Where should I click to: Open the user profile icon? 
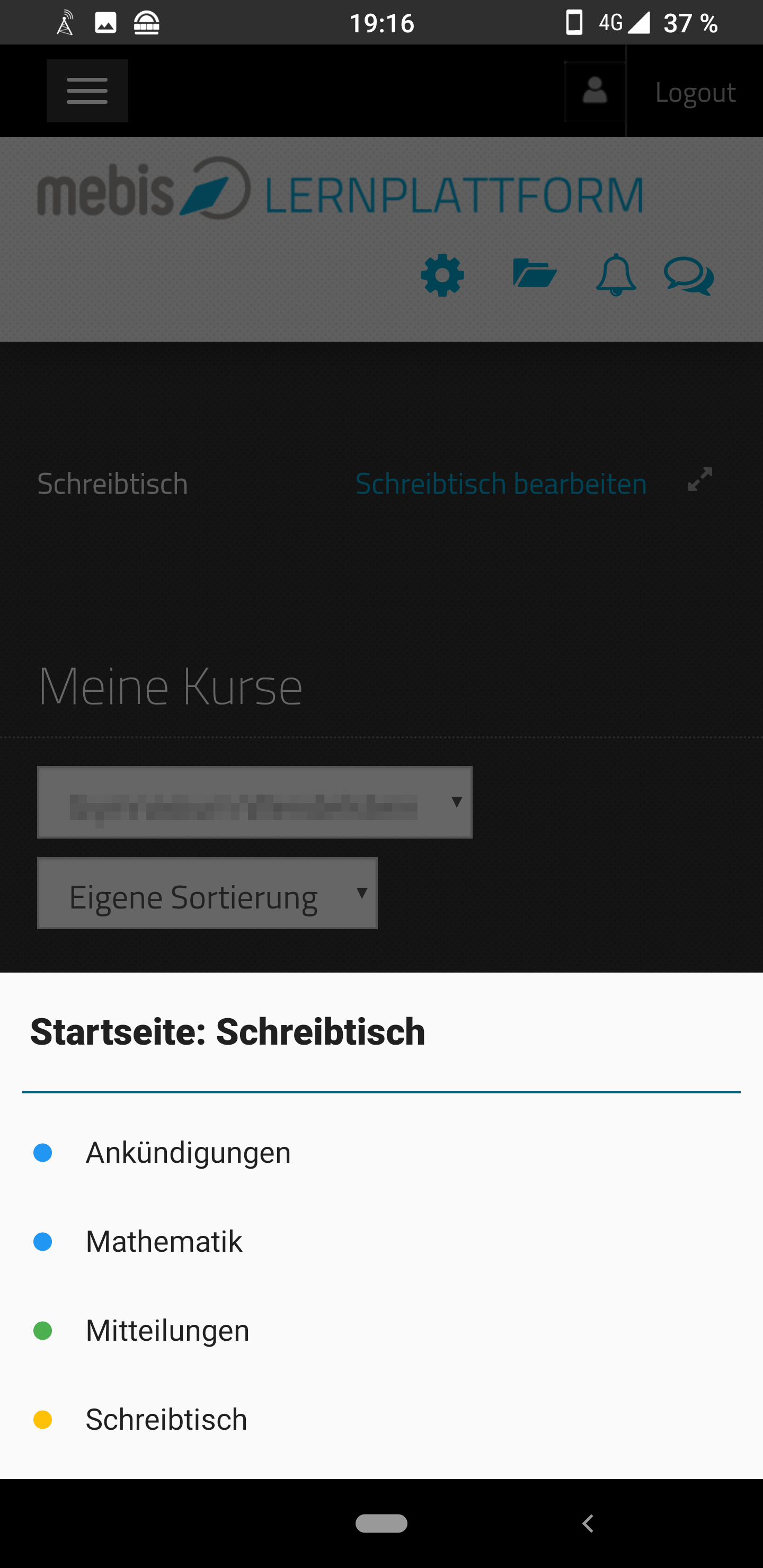(595, 91)
